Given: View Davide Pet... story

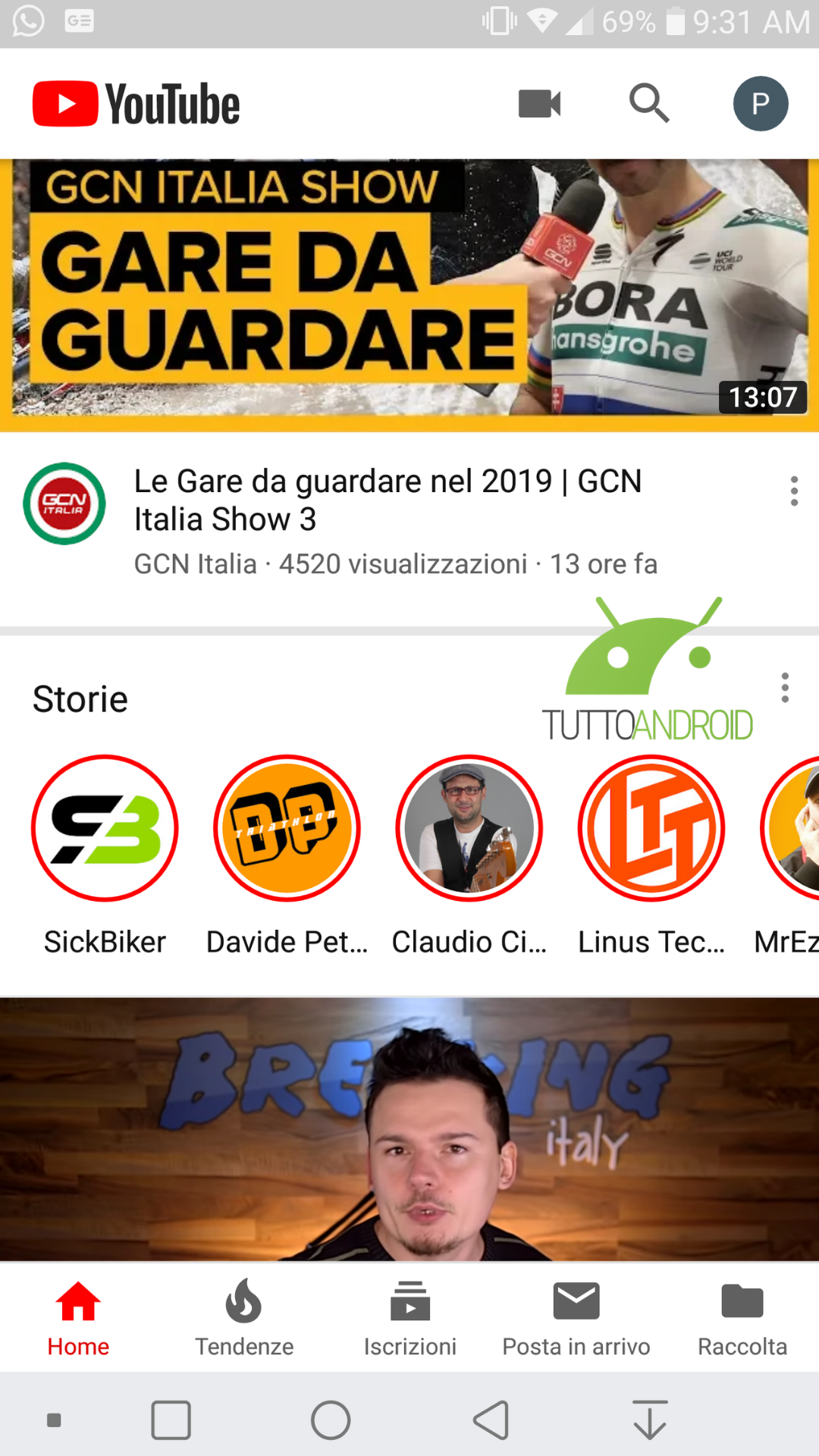Looking at the screenshot, I should tap(287, 828).
